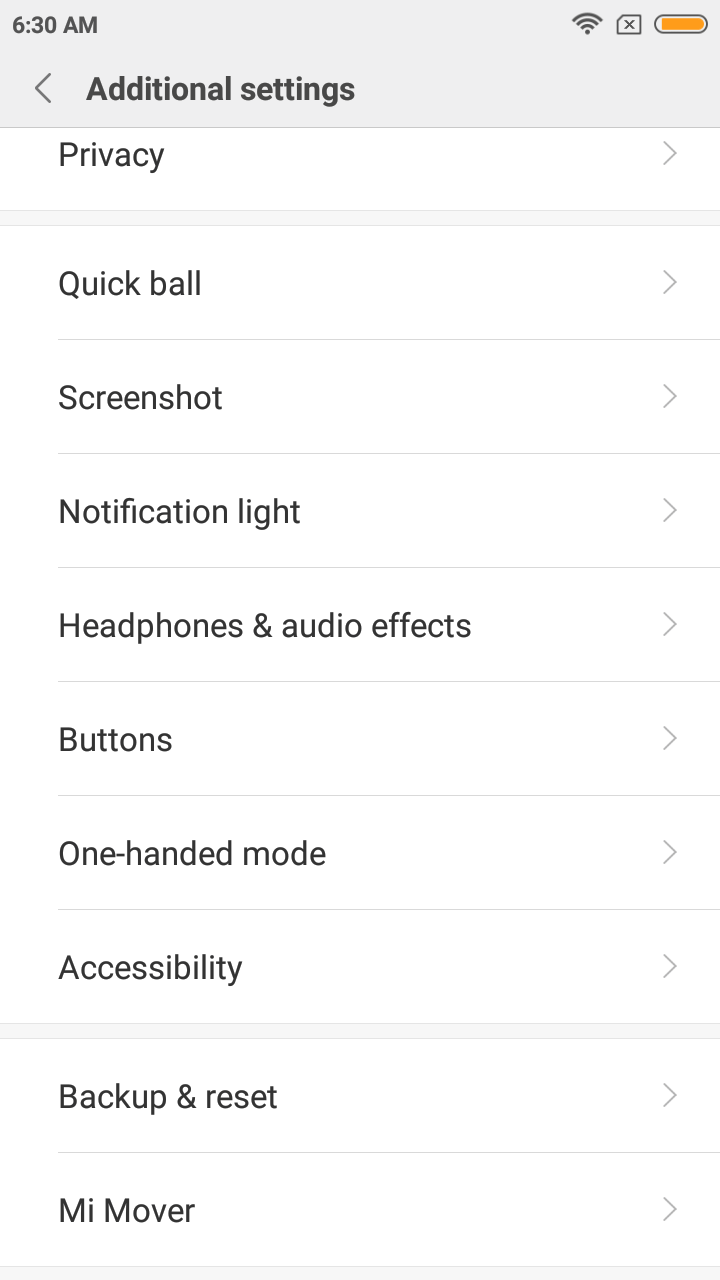Go back from Additional settings
Image resolution: width=720 pixels, height=1280 pixels.
[x=43, y=89]
